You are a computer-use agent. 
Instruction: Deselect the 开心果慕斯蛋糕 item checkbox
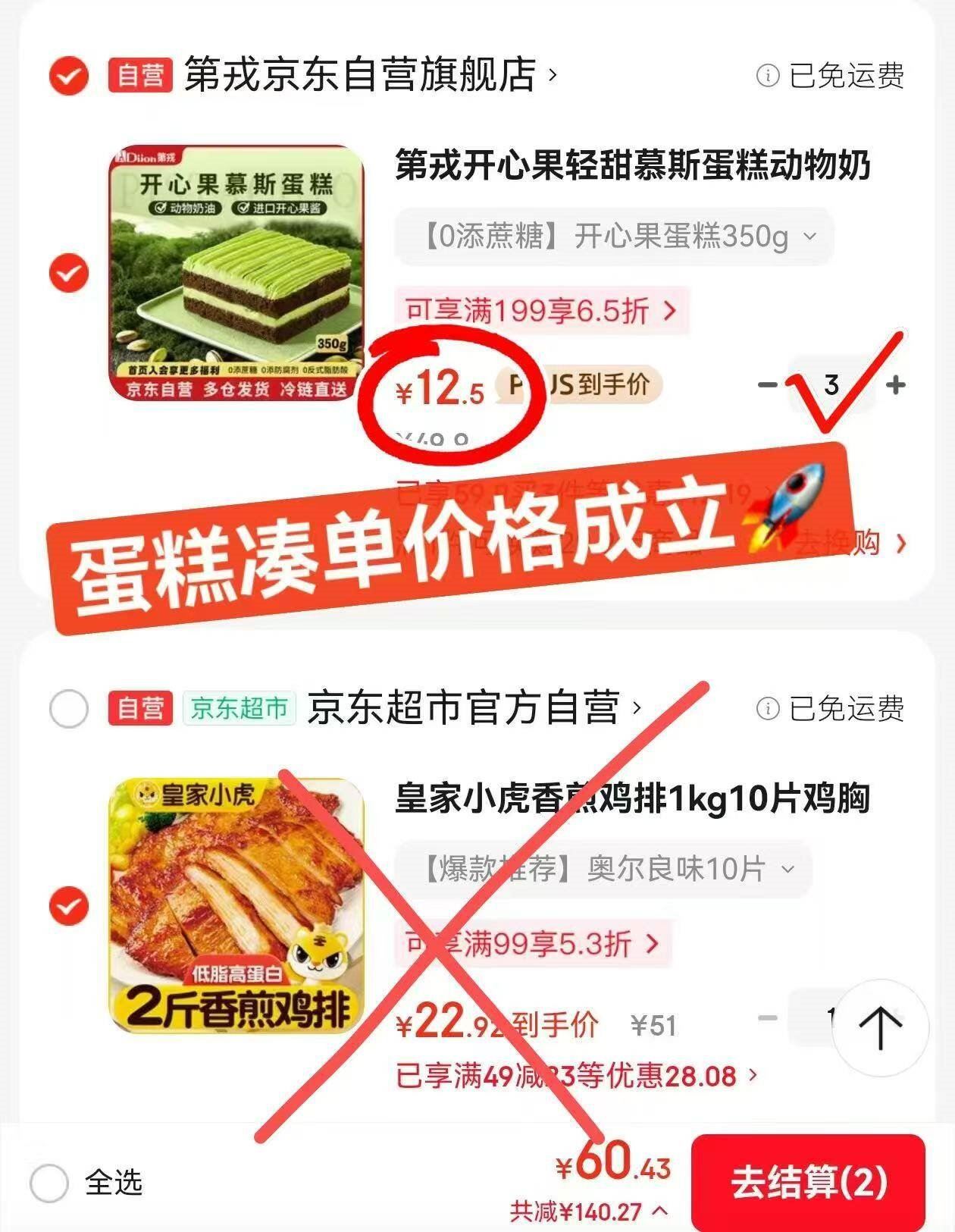coord(69,273)
